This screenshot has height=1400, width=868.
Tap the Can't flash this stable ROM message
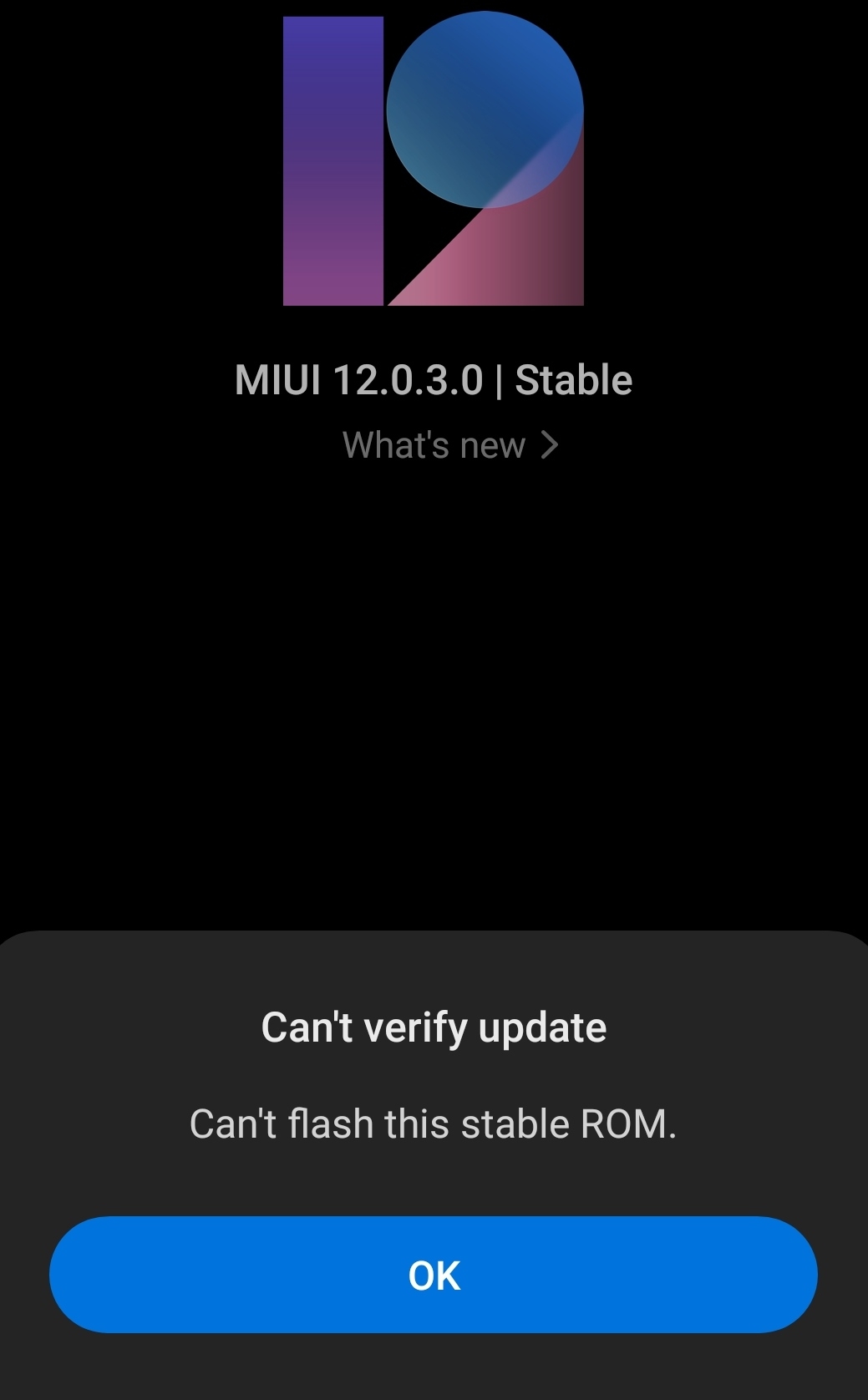[x=434, y=1124]
